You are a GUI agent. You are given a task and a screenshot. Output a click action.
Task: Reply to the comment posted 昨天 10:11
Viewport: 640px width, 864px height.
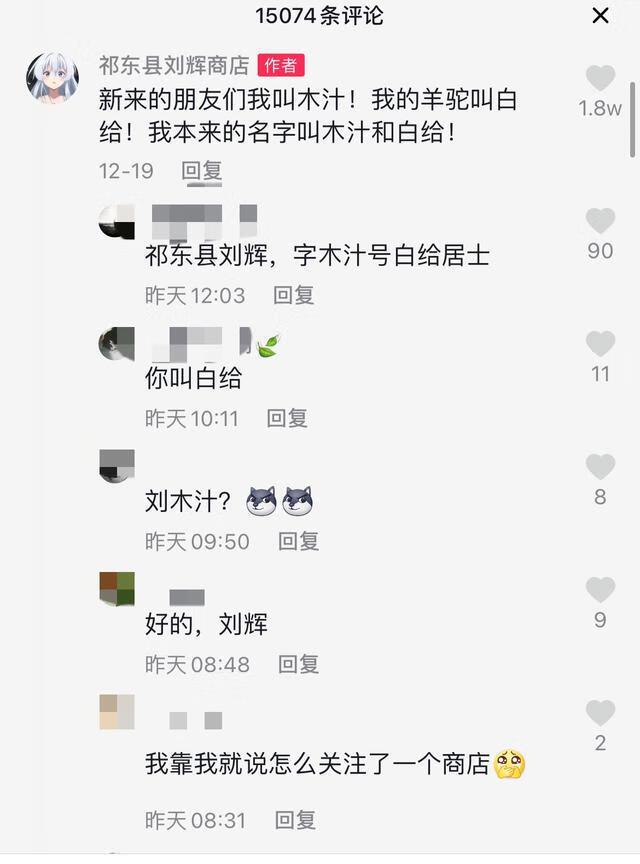coord(287,418)
